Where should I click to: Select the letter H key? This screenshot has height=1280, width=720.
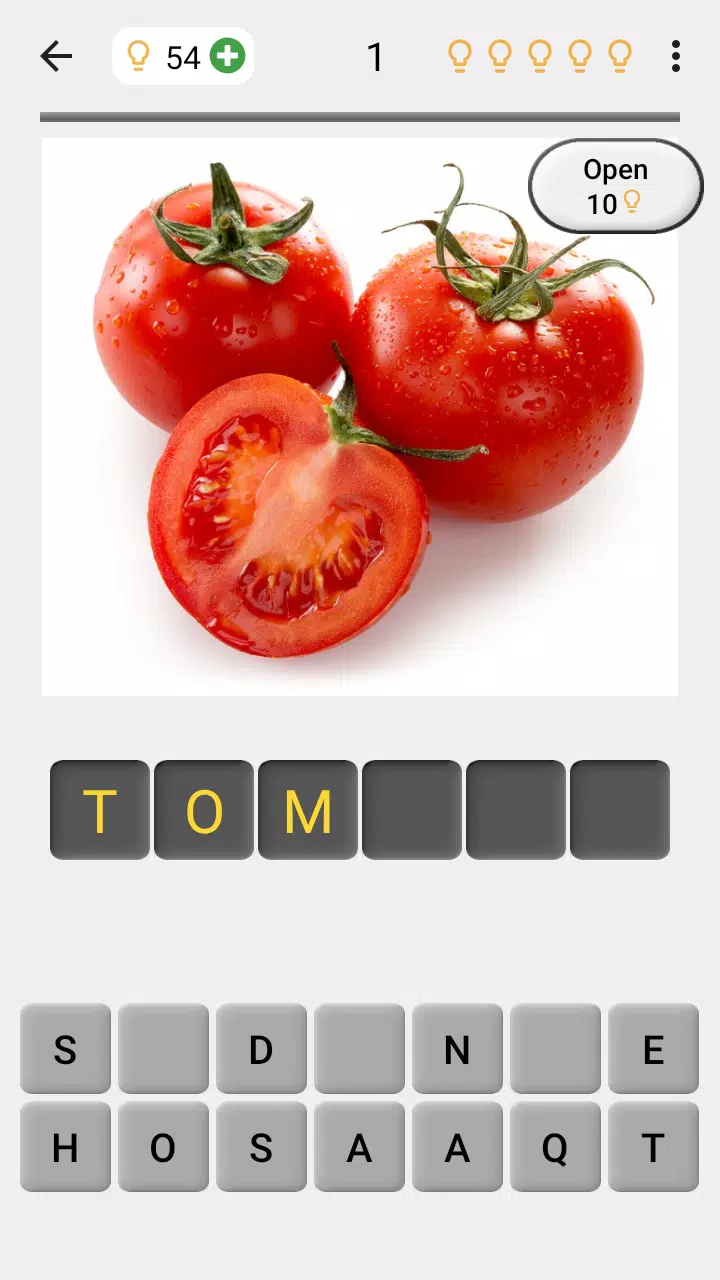coord(65,1146)
